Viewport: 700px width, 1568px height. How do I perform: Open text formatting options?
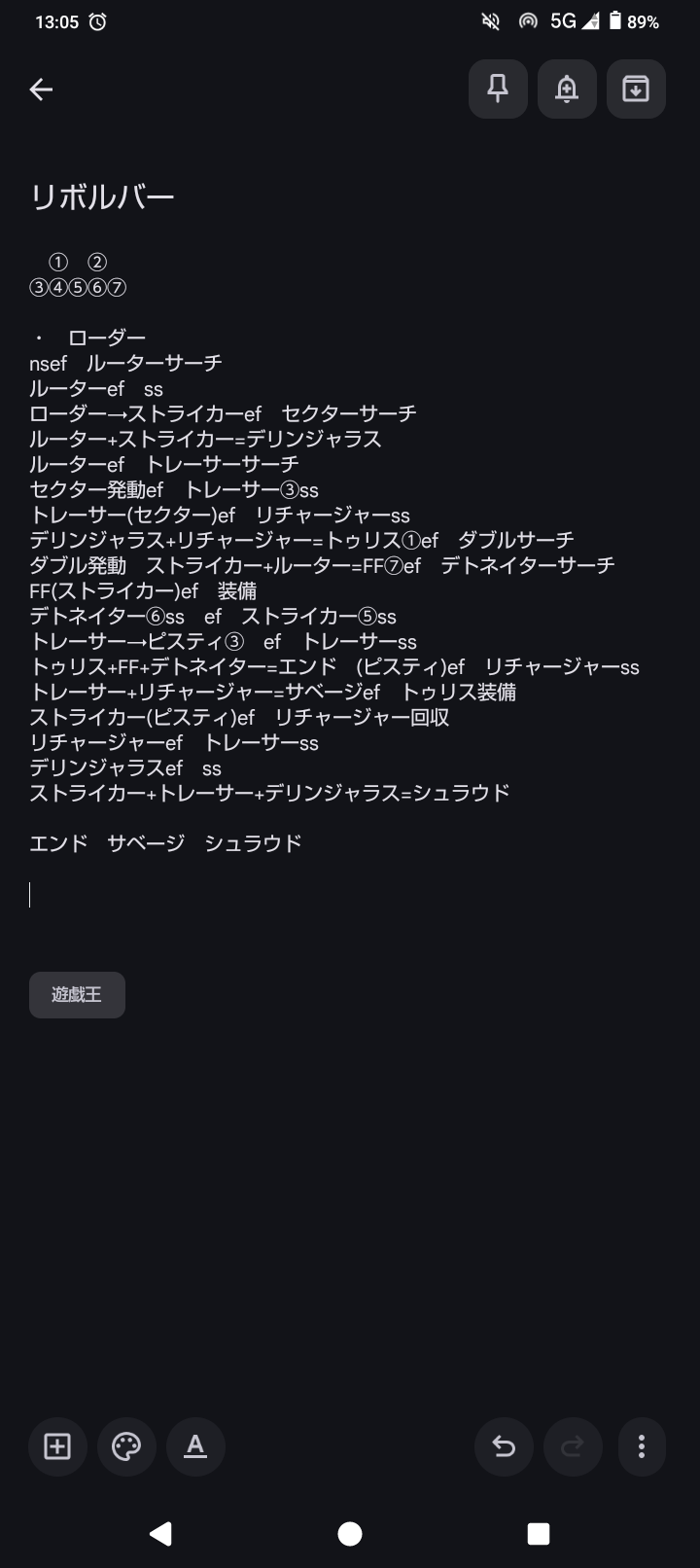[x=195, y=1446]
